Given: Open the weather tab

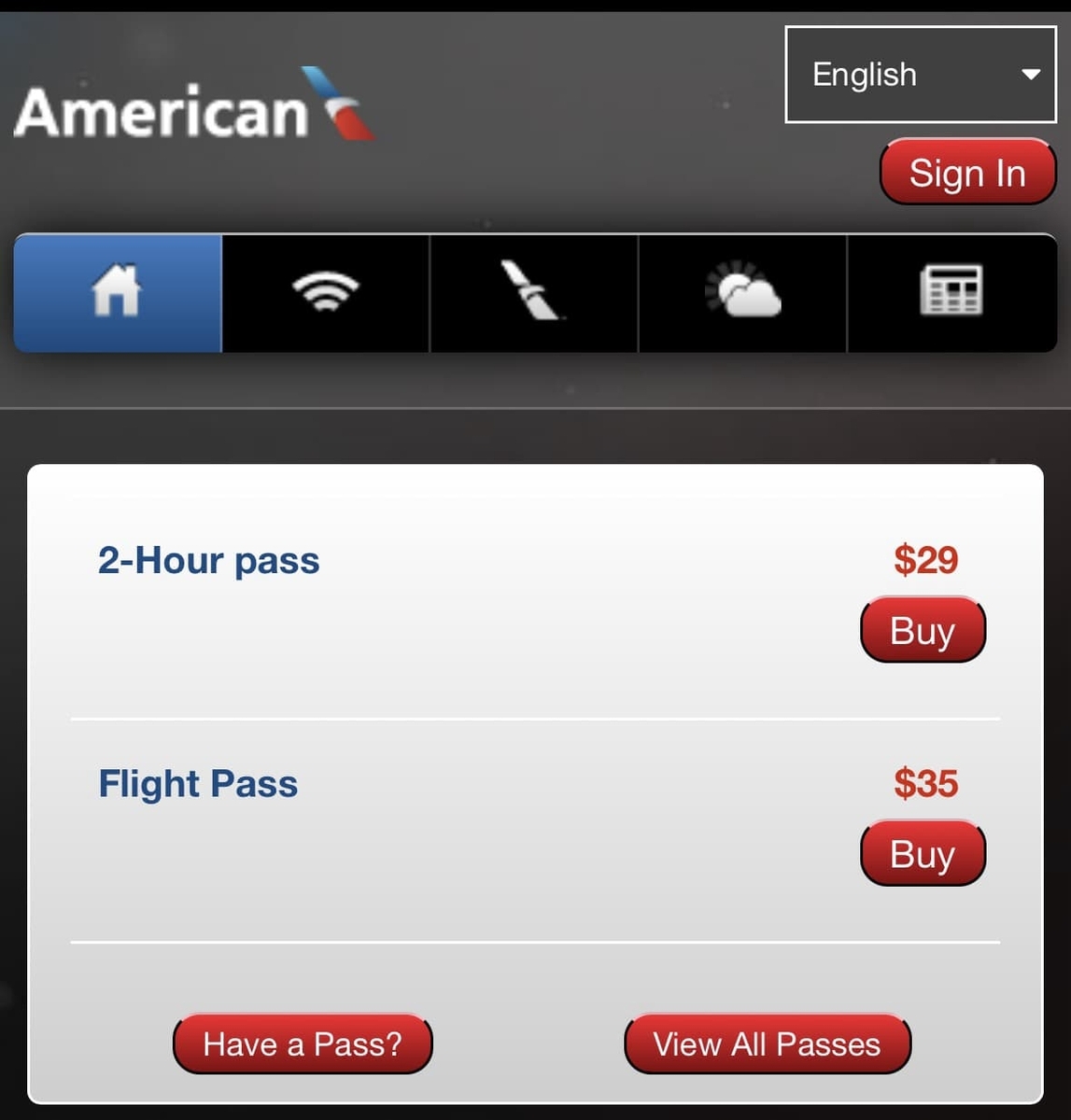Looking at the screenshot, I should pyautogui.click(x=742, y=292).
